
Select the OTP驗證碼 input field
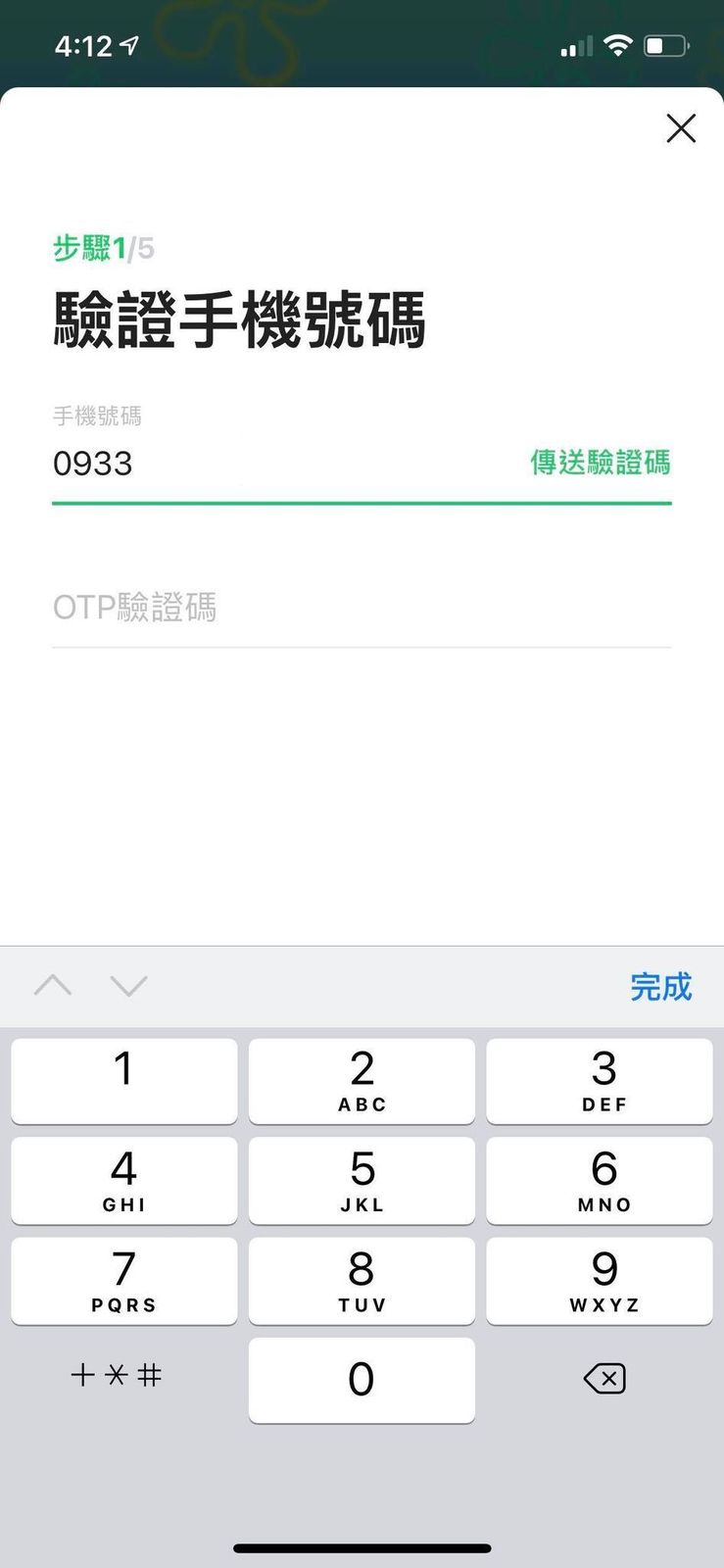click(x=361, y=608)
